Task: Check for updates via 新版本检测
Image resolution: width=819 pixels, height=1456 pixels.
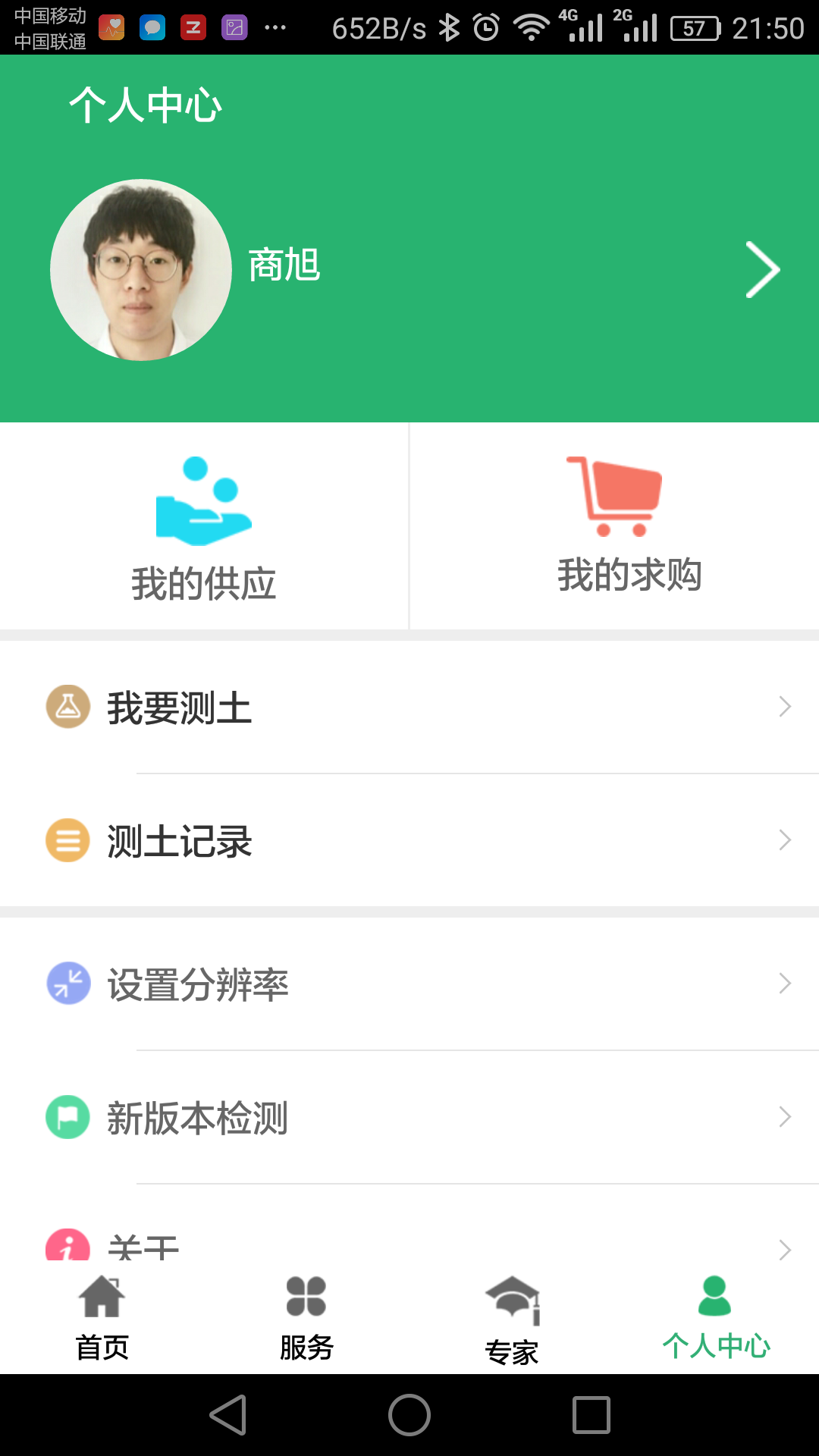Action: pos(409,1117)
